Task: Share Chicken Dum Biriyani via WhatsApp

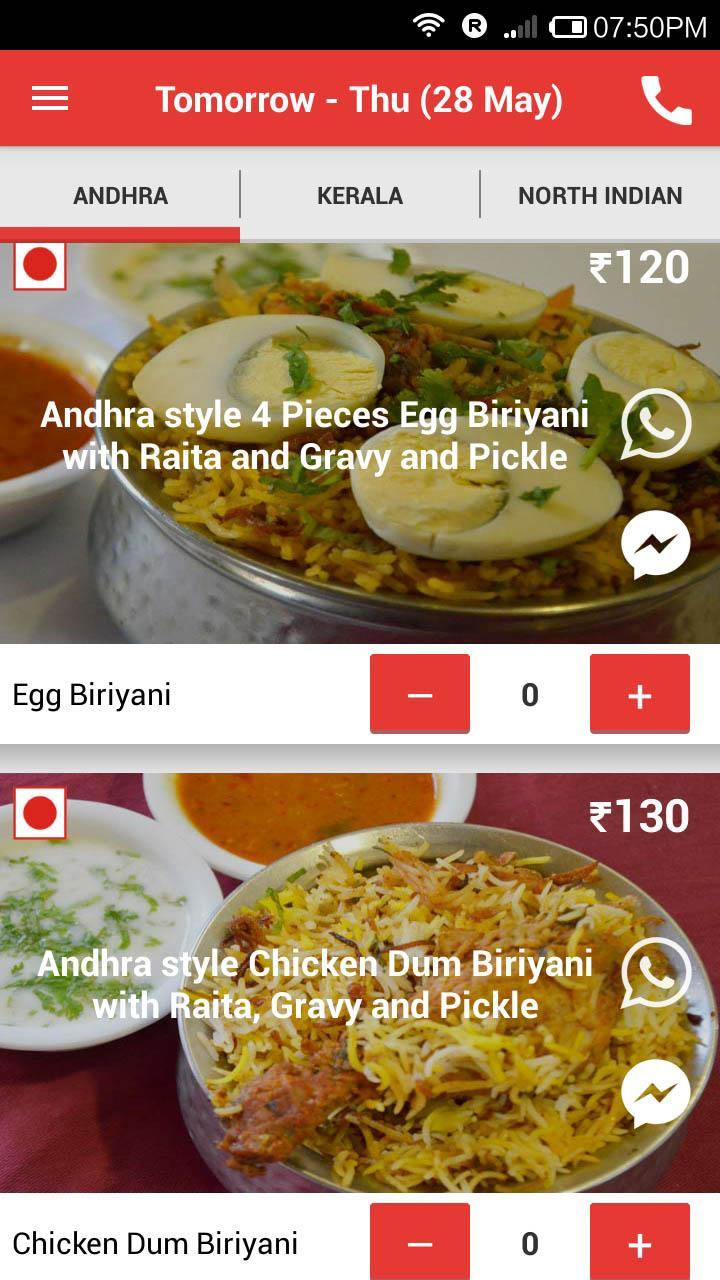Action: point(656,973)
